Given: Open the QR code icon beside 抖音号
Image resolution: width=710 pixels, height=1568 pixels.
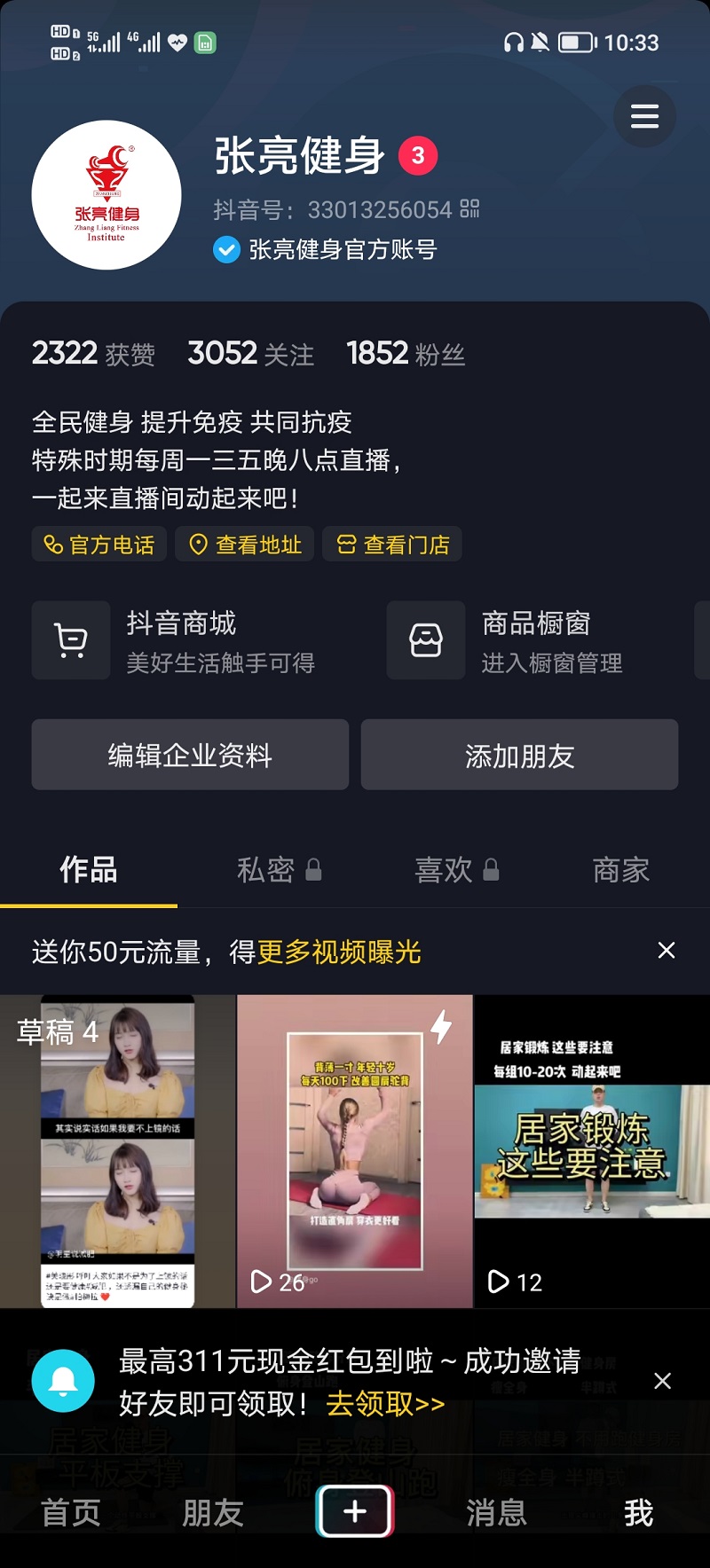Looking at the screenshot, I should tap(469, 209).
